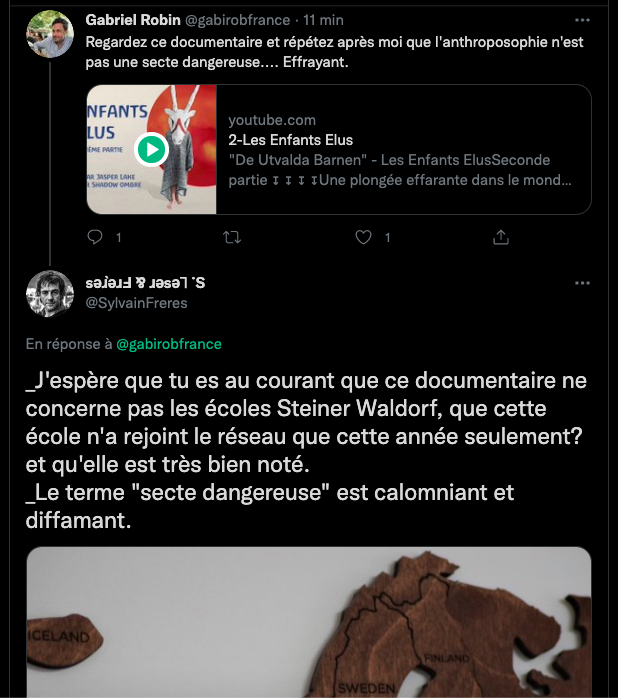The height and width of the screenshot is (698, 618).
Task: Like Gabriel Robin's tweet
Action: (x=365, y=237)
